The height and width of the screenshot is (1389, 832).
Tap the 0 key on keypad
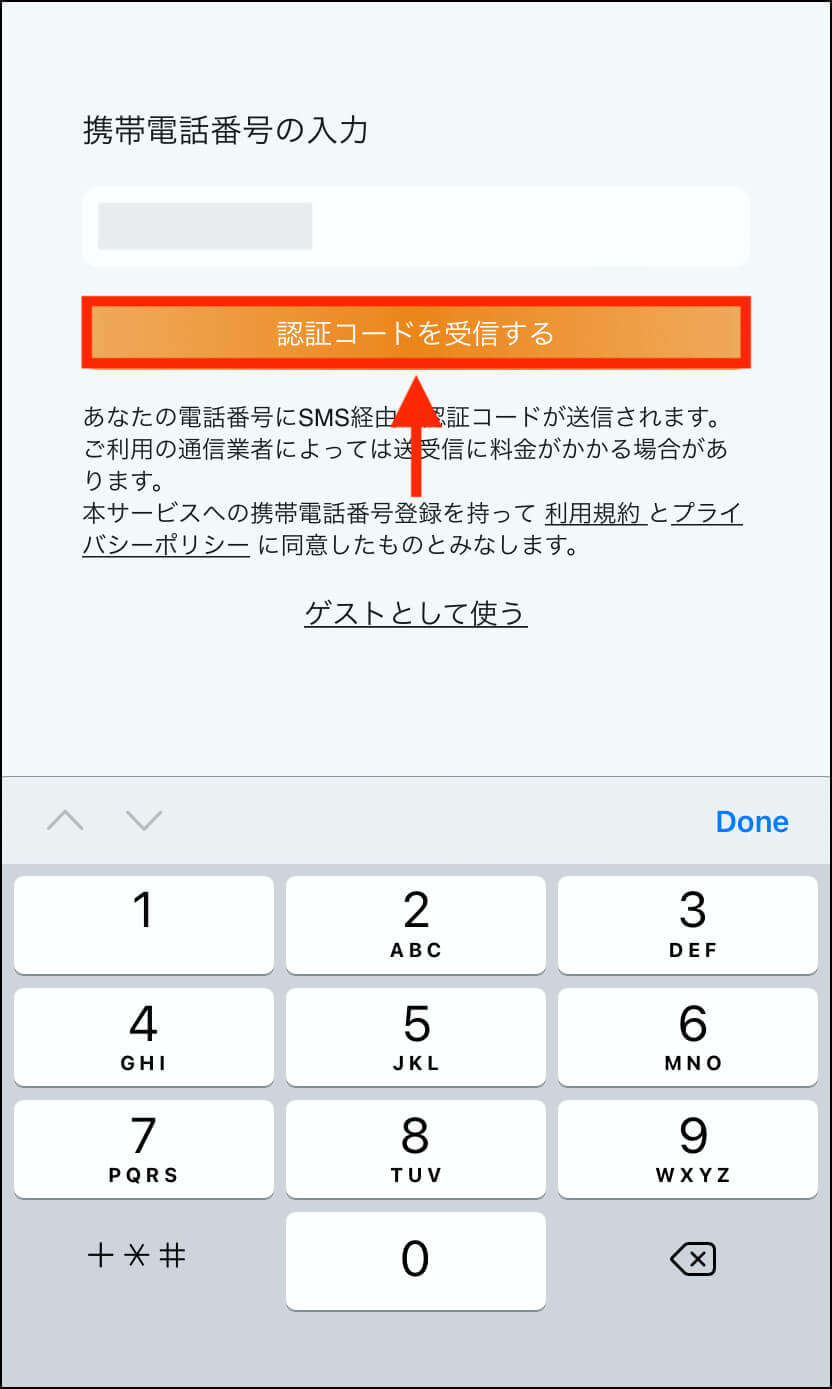coord(416,1261)
